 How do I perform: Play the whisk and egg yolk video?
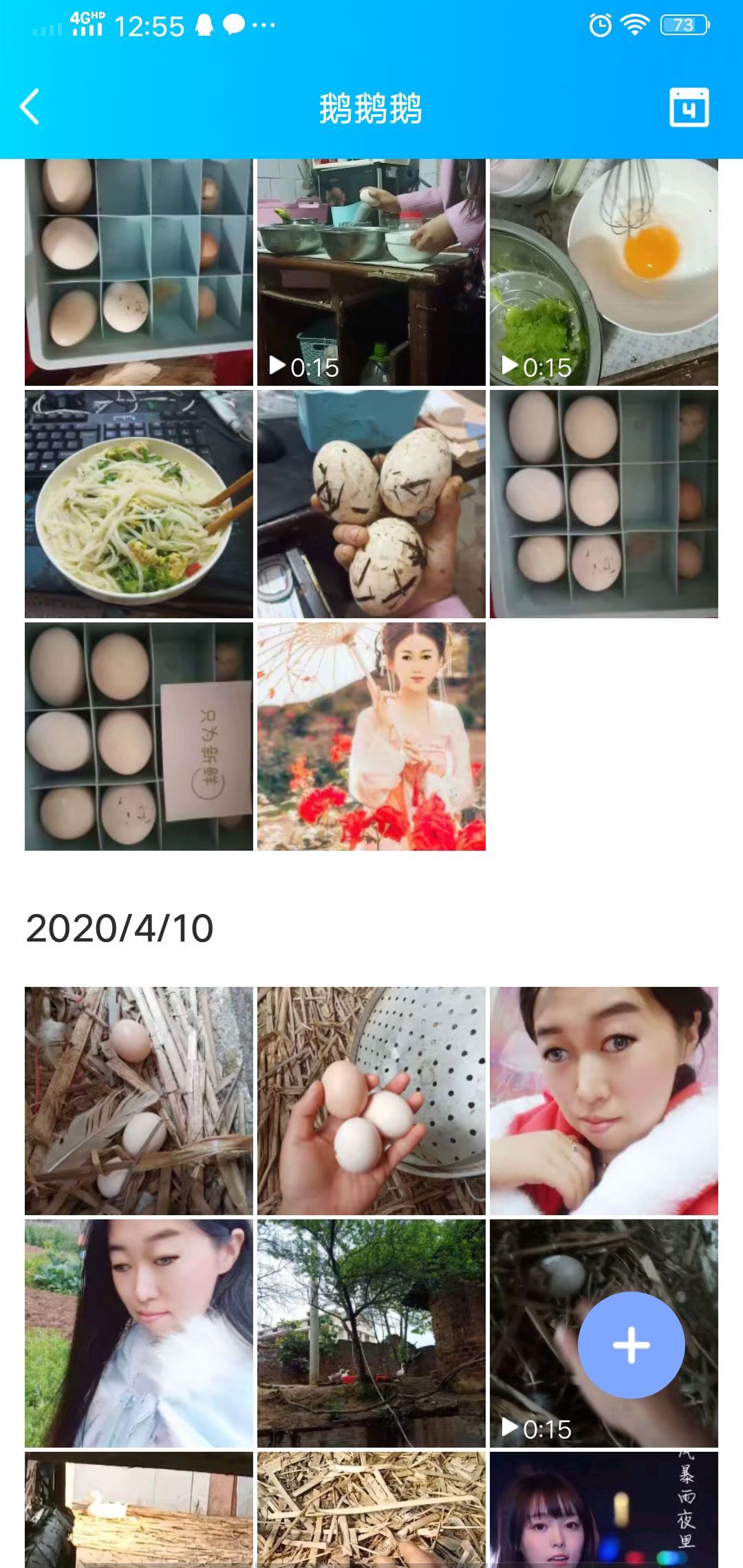pos(603,272)
